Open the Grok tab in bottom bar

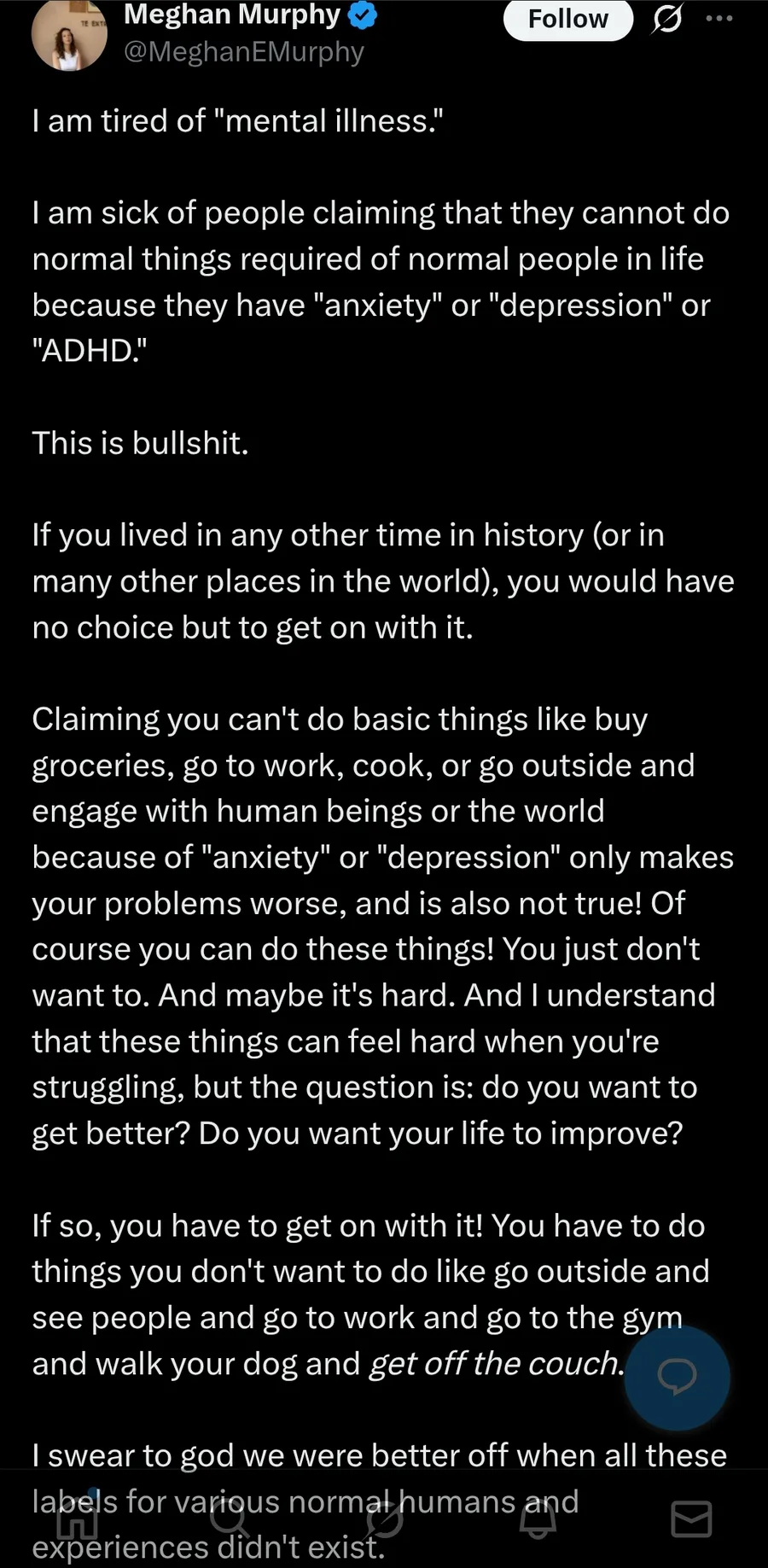point(384,1518)
